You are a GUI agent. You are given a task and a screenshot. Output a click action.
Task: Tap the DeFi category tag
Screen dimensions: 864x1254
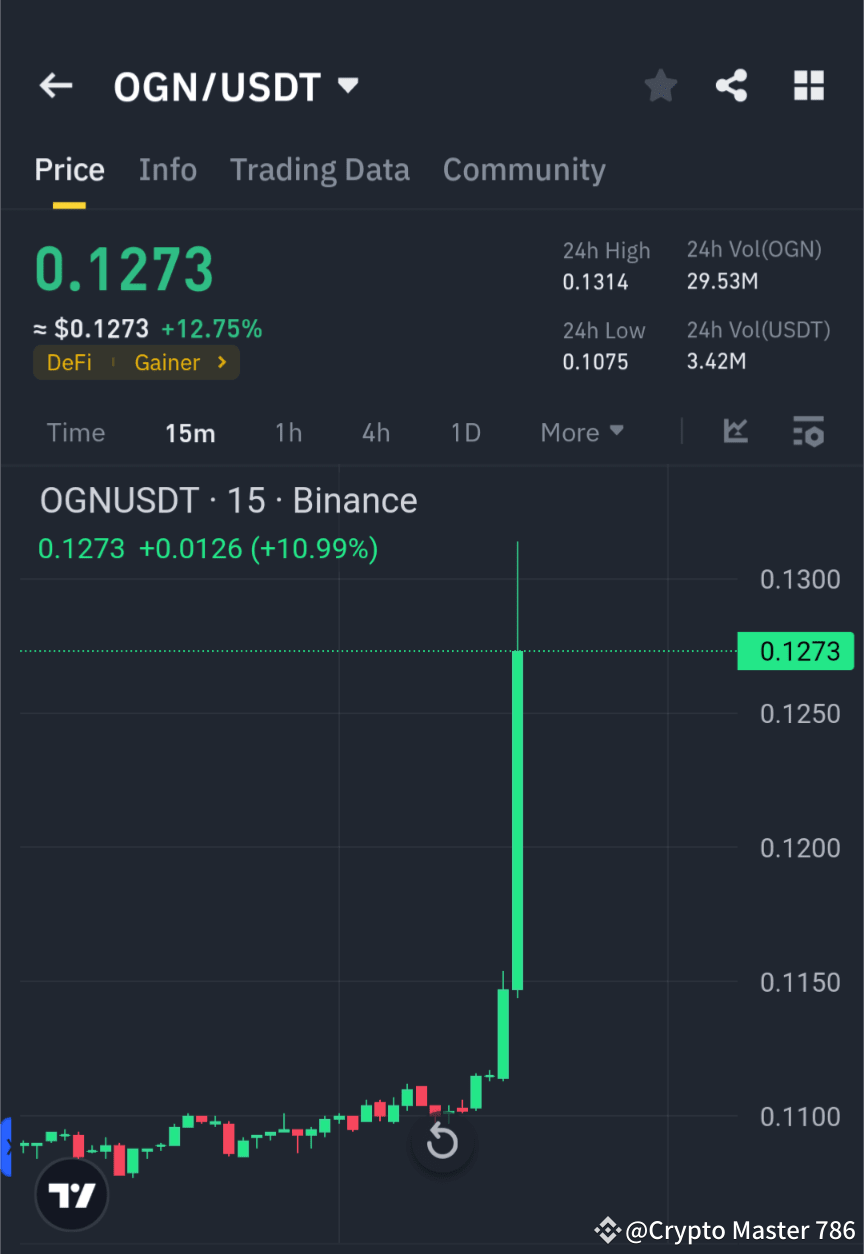point(69,363)
